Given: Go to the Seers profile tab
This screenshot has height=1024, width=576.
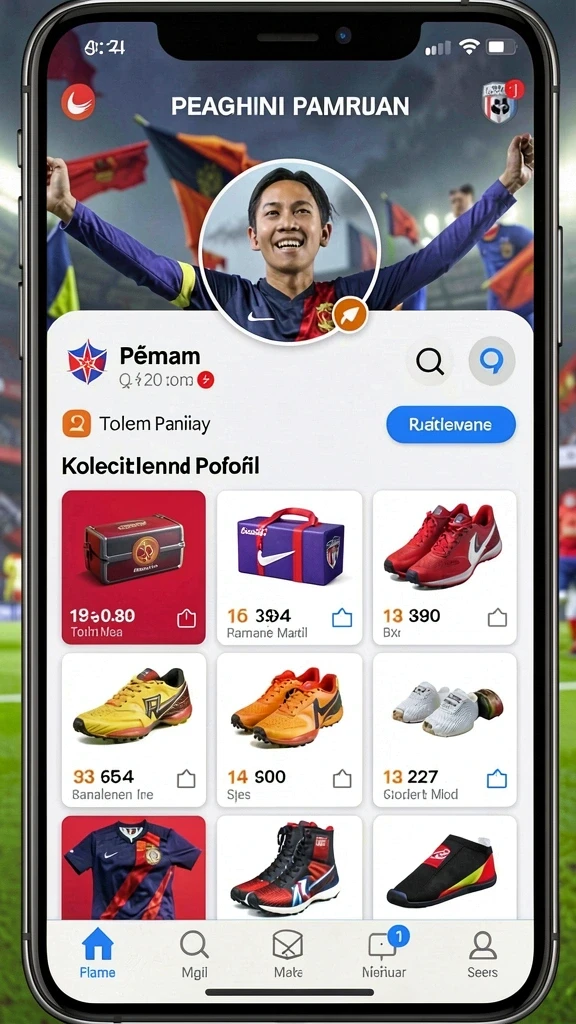Looking at the screenshot, I should point(483,953).
